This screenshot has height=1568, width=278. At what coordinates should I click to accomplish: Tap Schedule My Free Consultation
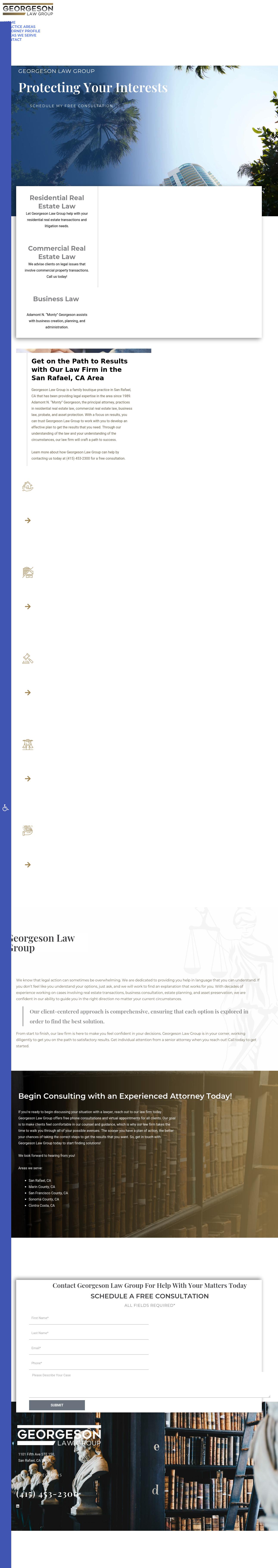(71, 106)
